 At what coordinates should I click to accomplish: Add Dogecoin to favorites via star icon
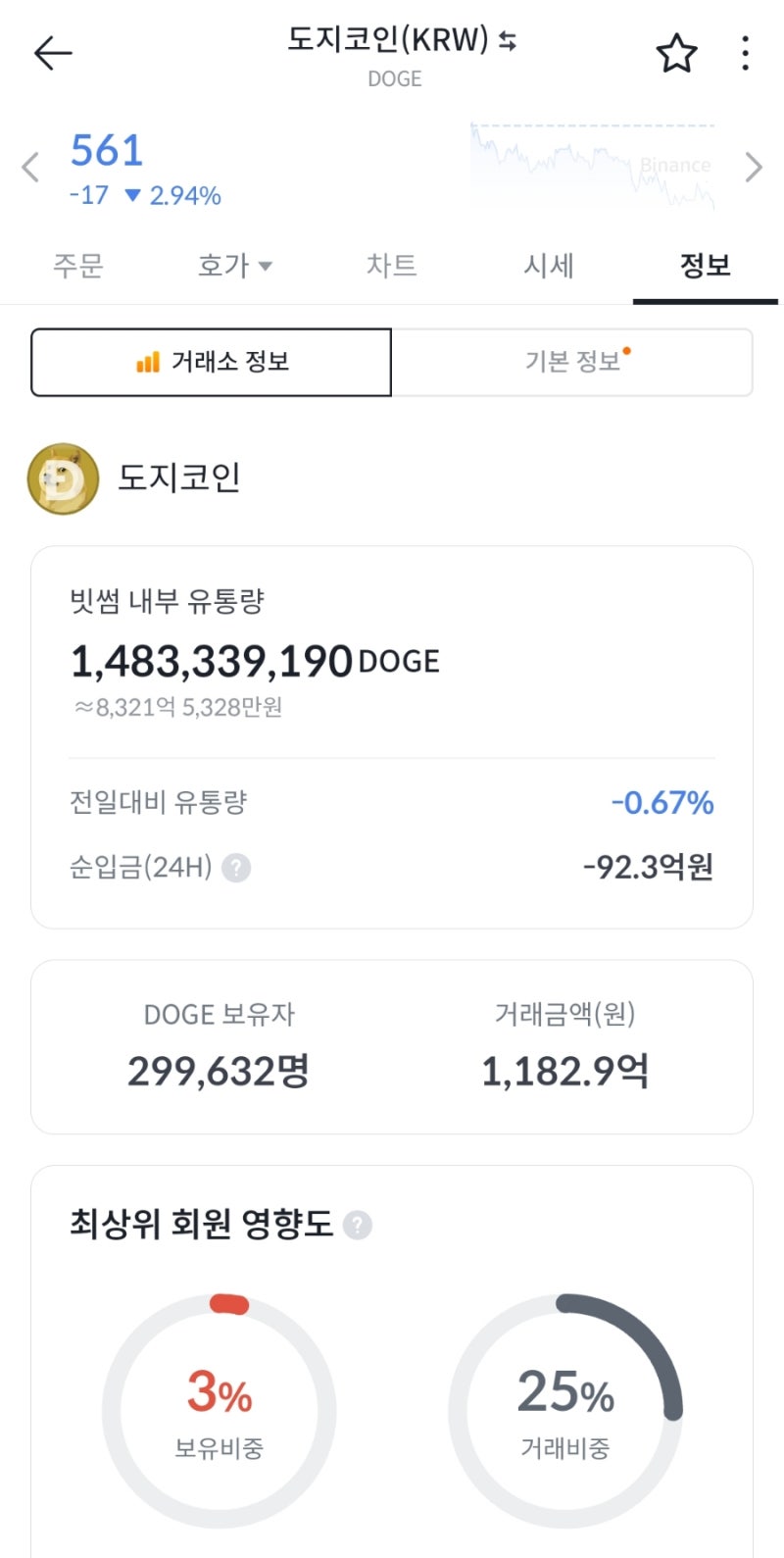pyautogui.click(x=677, y=54)
